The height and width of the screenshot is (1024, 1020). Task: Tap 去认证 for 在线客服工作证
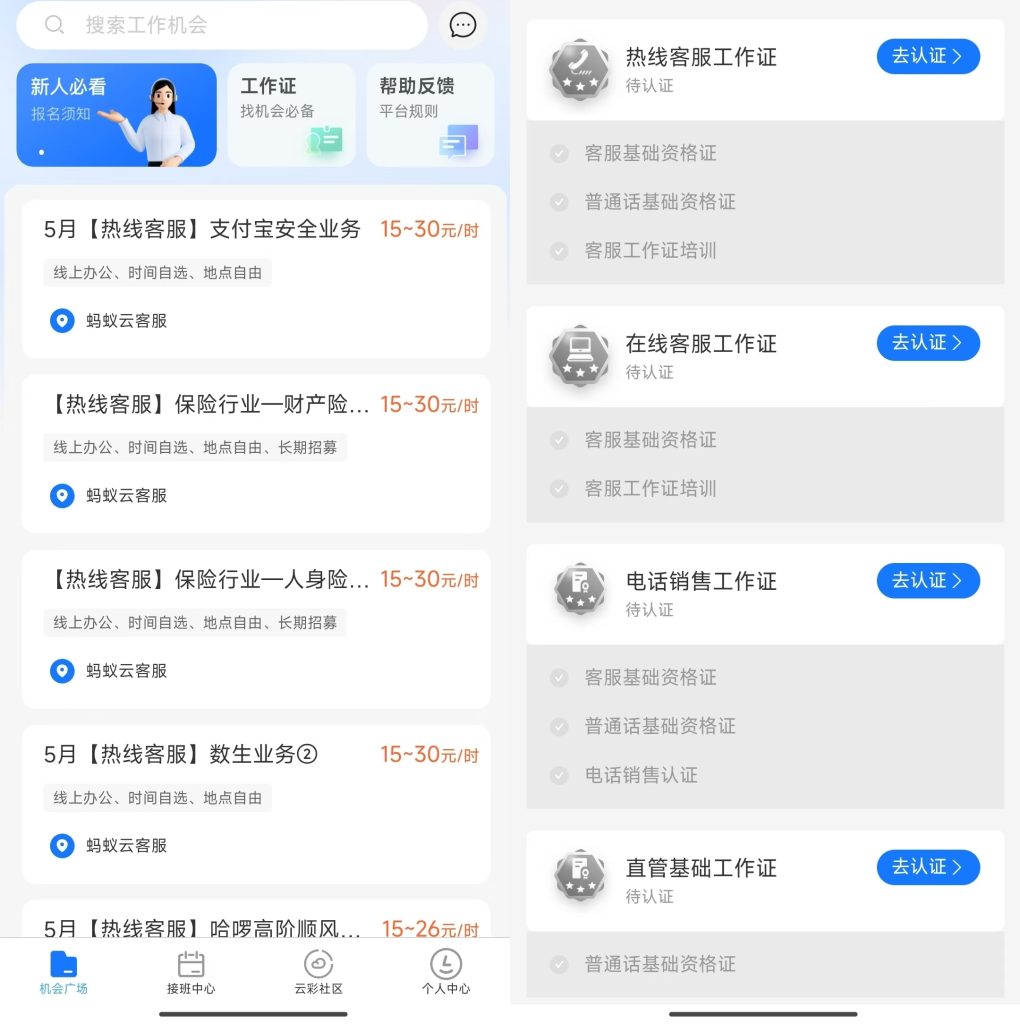(927, 343)
